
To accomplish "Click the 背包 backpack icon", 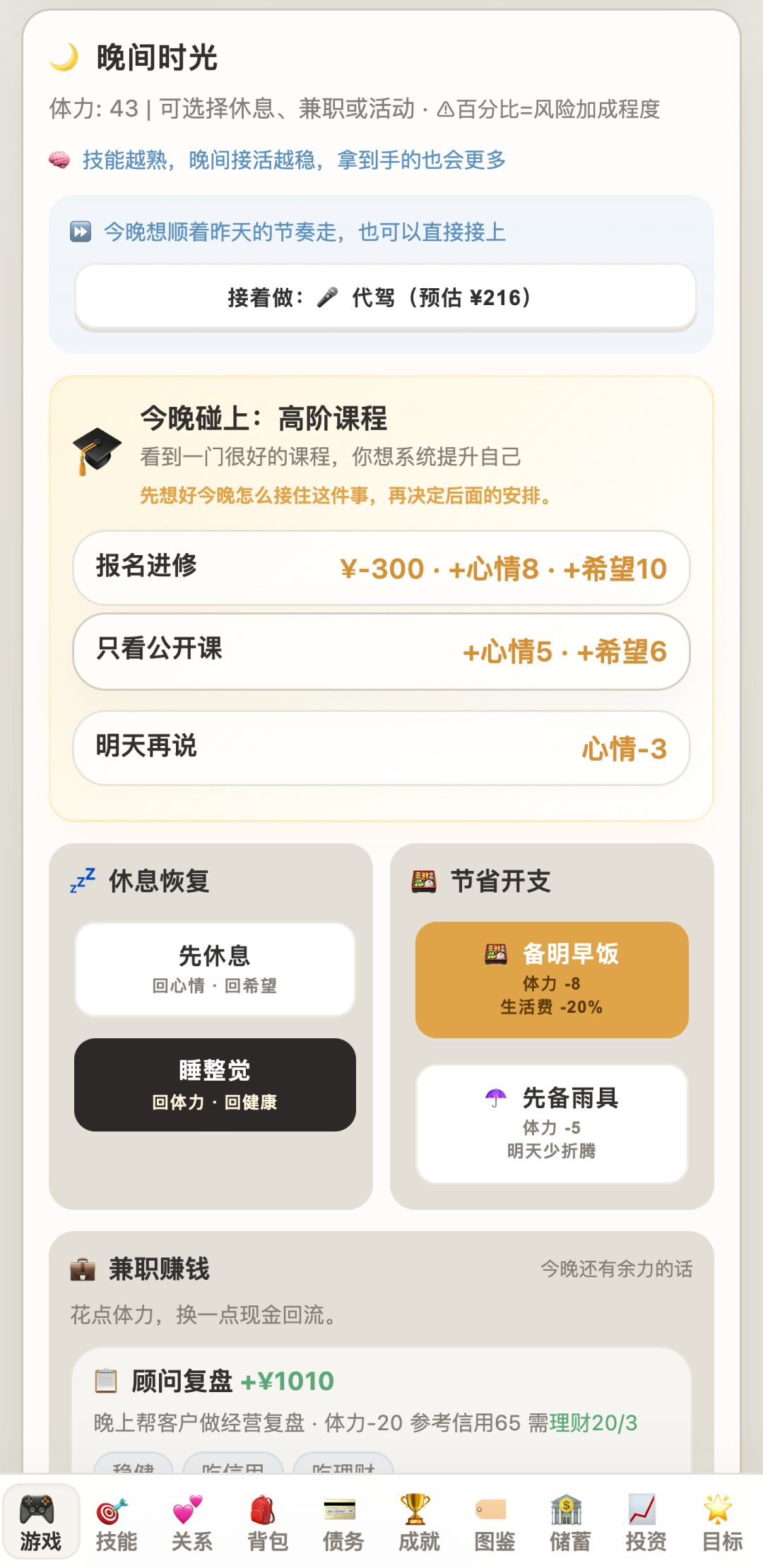I will coord(268,1518).
